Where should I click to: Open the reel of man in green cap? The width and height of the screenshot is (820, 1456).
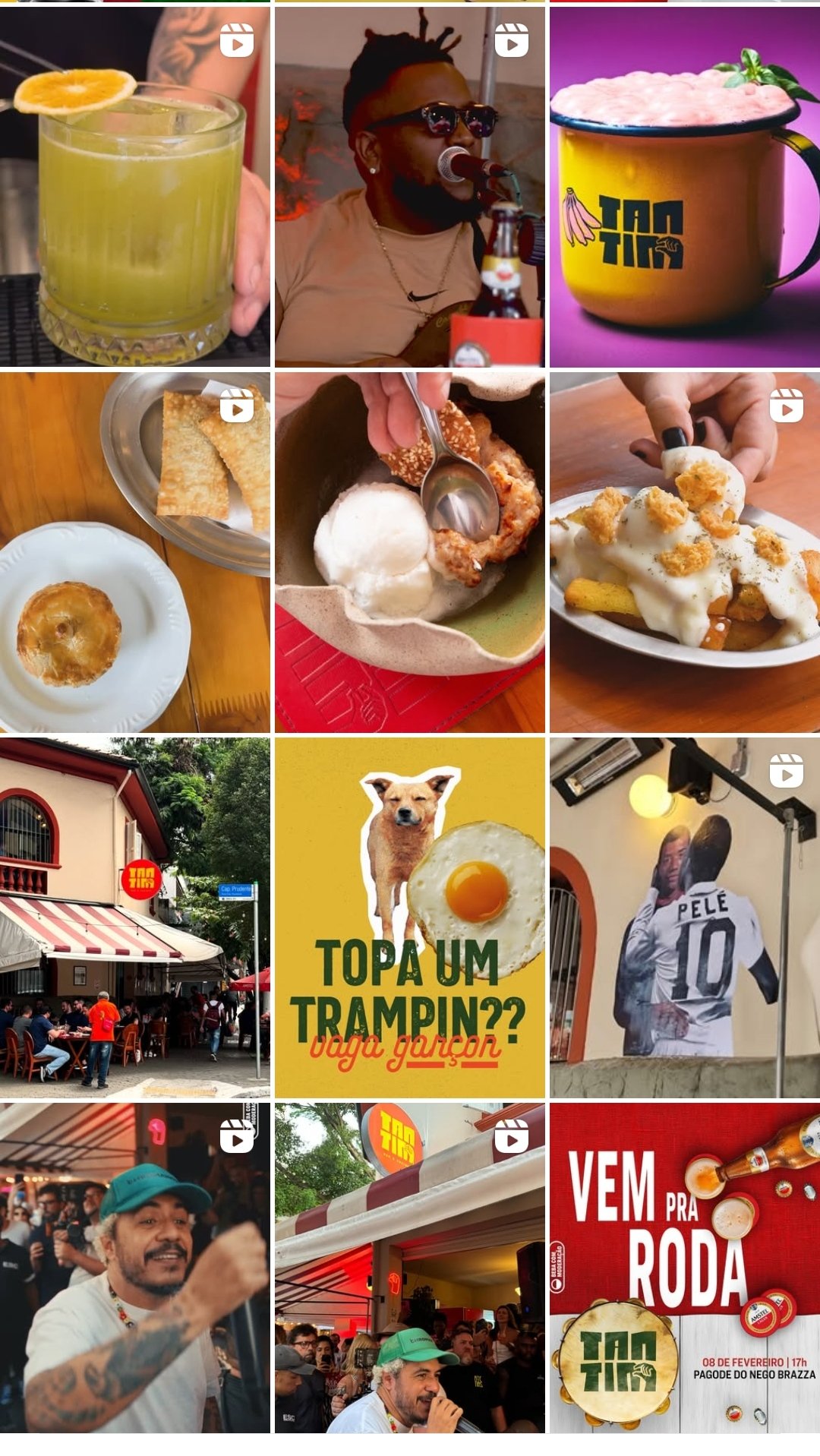[134, 1268]
